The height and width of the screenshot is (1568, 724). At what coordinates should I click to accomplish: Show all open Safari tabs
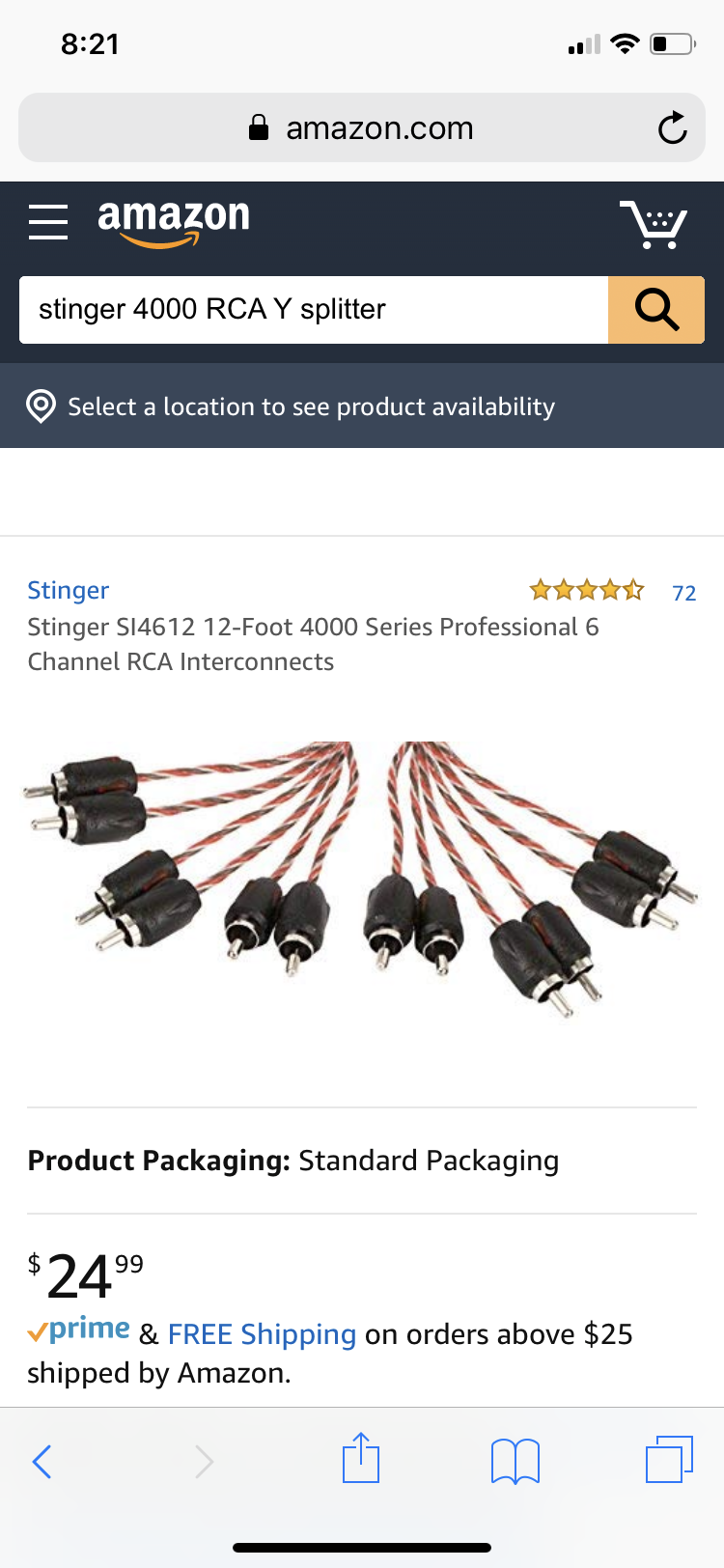click(669, 1459)
